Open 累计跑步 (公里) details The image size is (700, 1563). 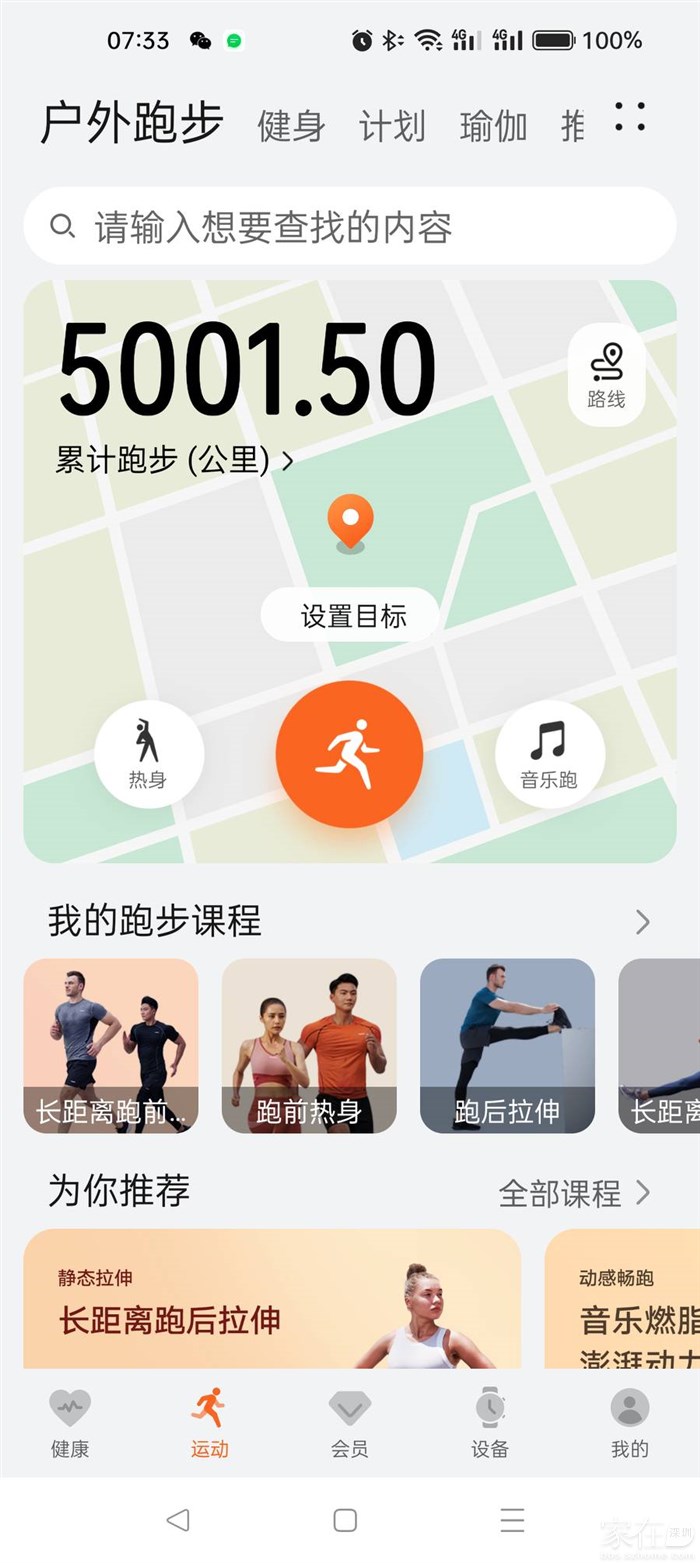[174, 460]
